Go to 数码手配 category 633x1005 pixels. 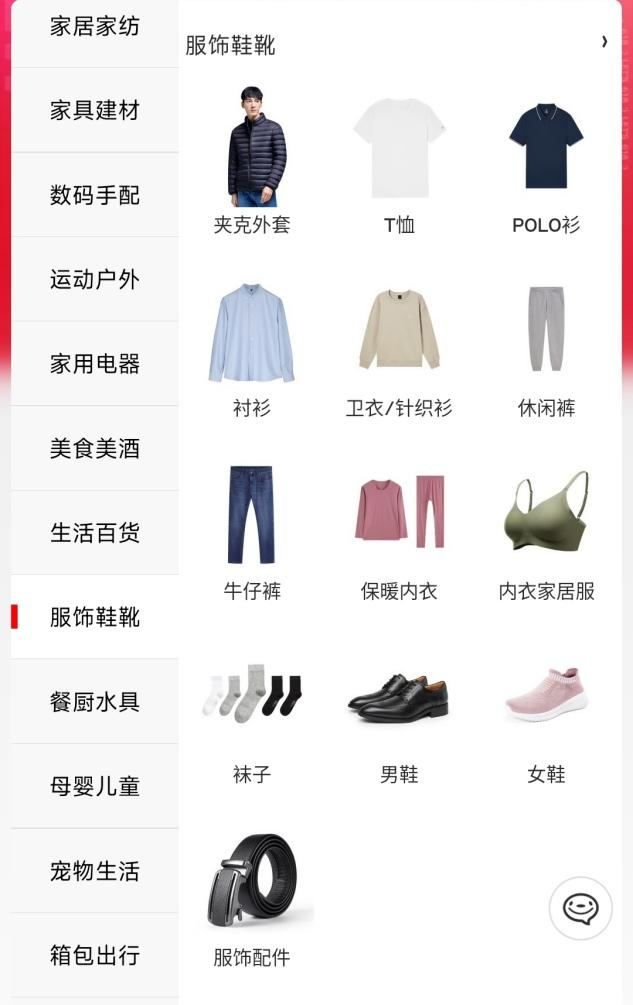click(95, 195)
